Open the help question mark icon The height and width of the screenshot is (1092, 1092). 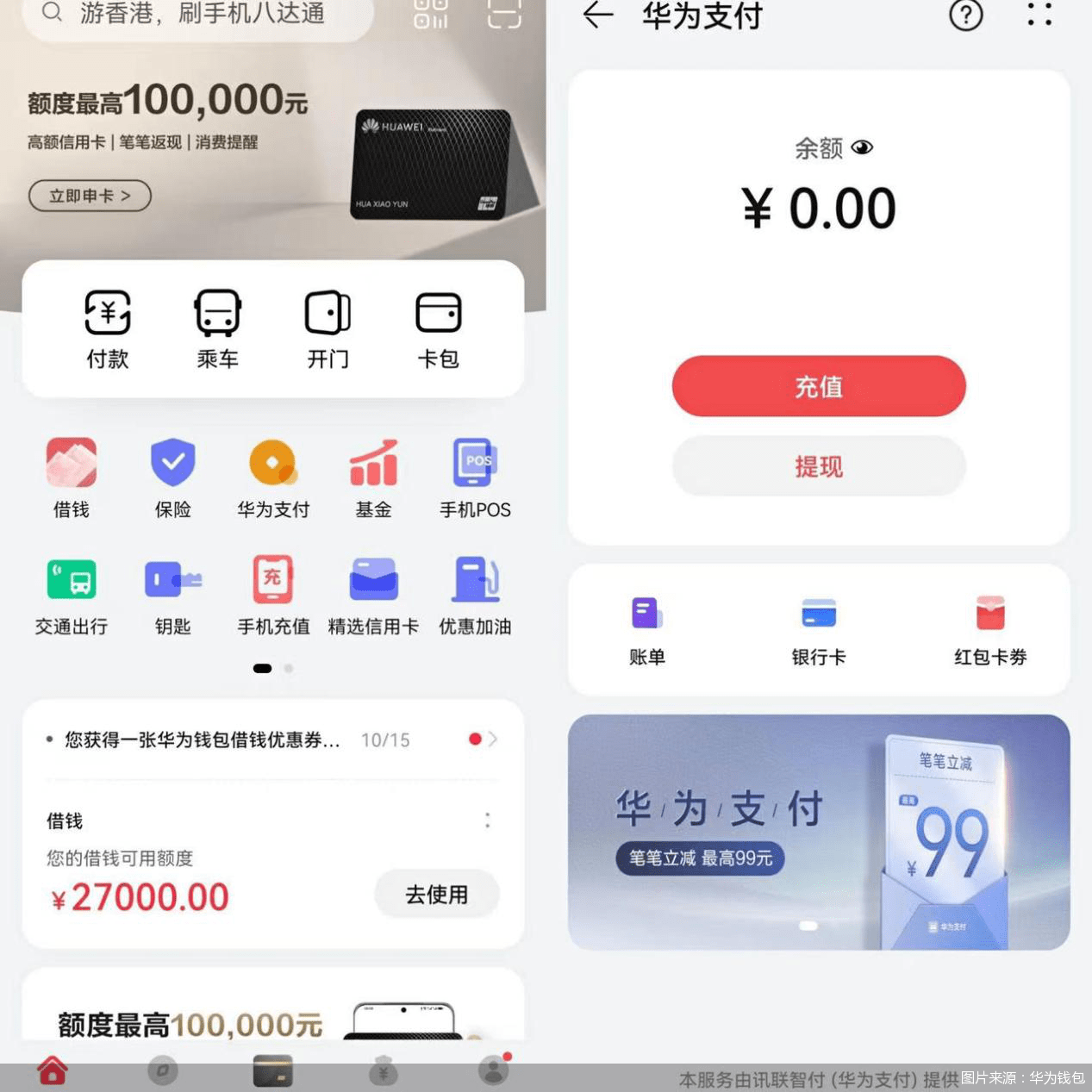(x=965, y=16)
